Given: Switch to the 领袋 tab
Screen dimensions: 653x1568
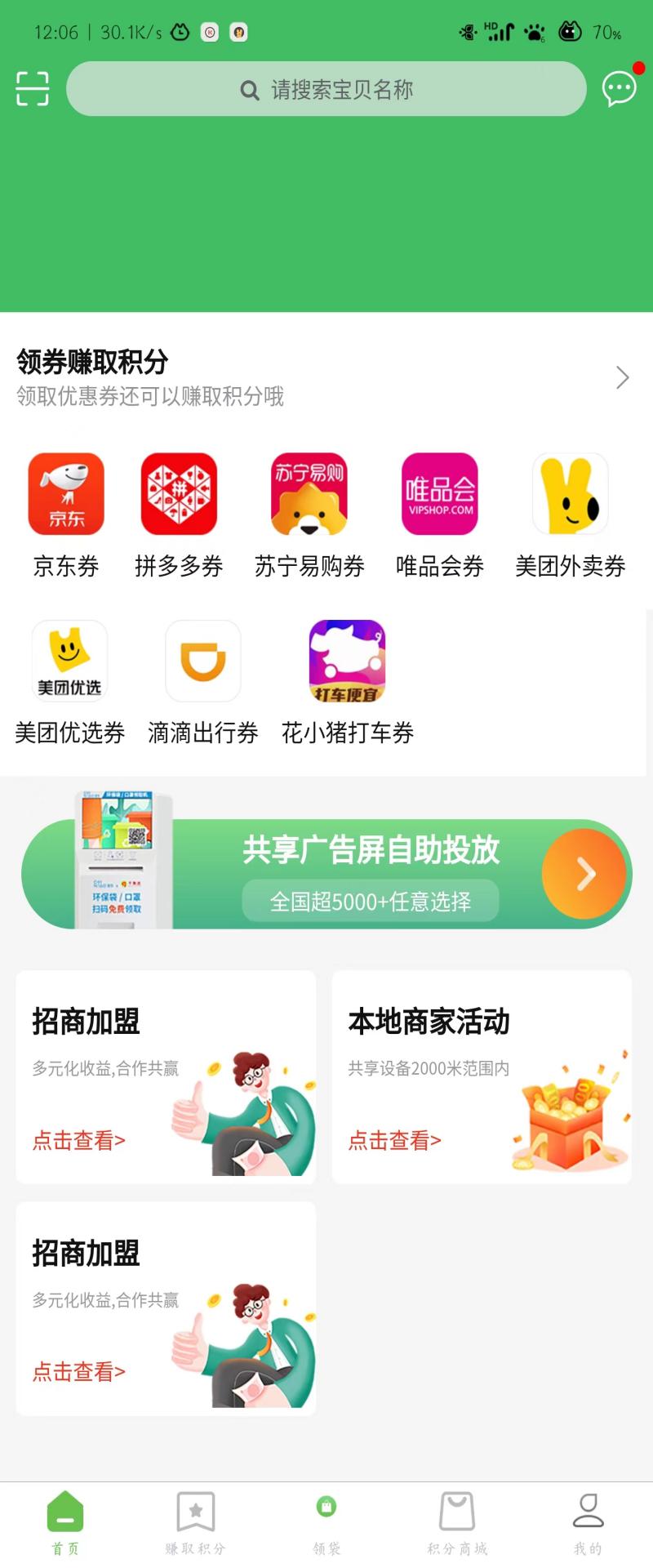Looking at the screenshot, I should tap(326, 1522).
